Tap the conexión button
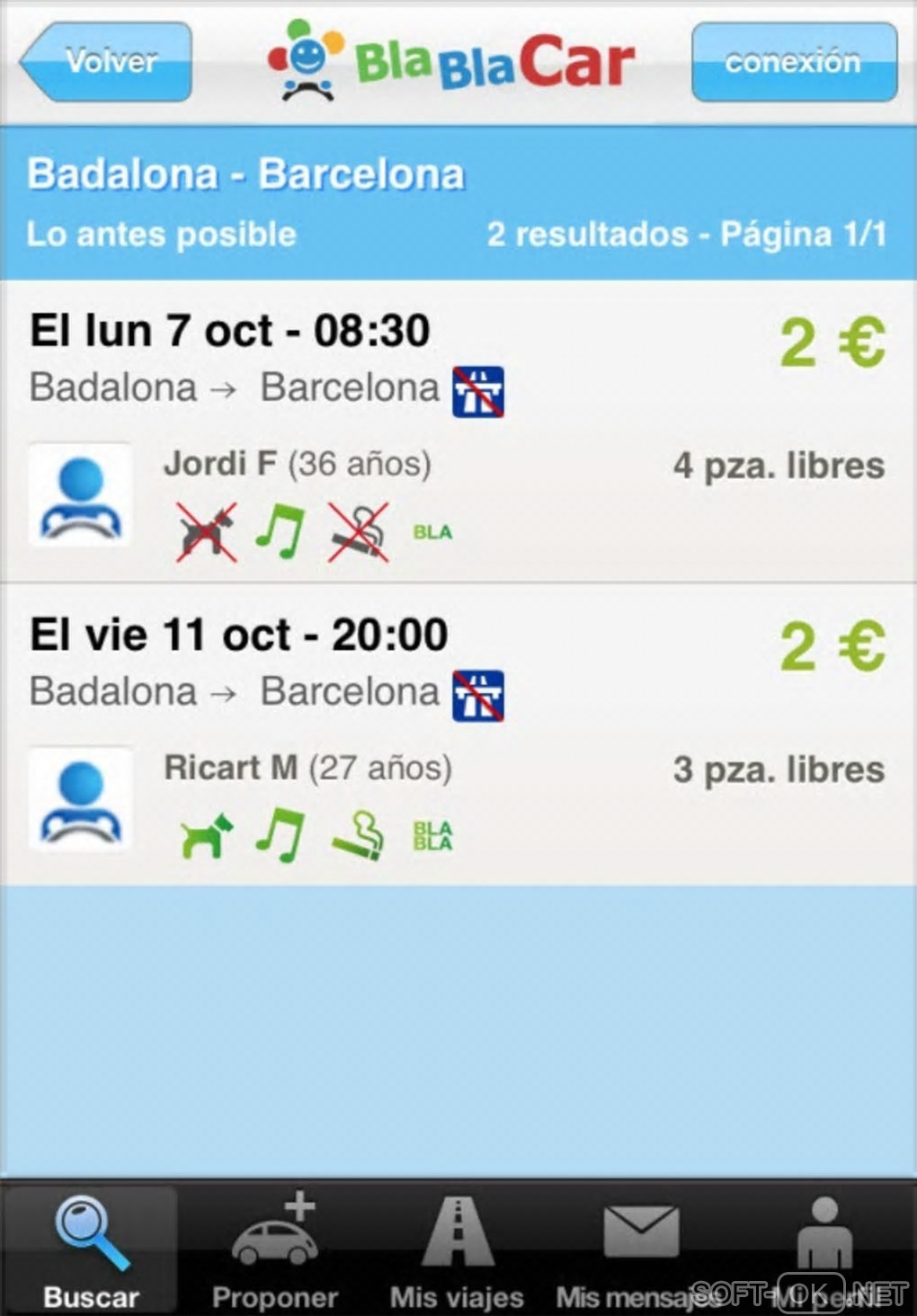The width and height of the screenshot is (917, 1316). [x=793, y=61]
